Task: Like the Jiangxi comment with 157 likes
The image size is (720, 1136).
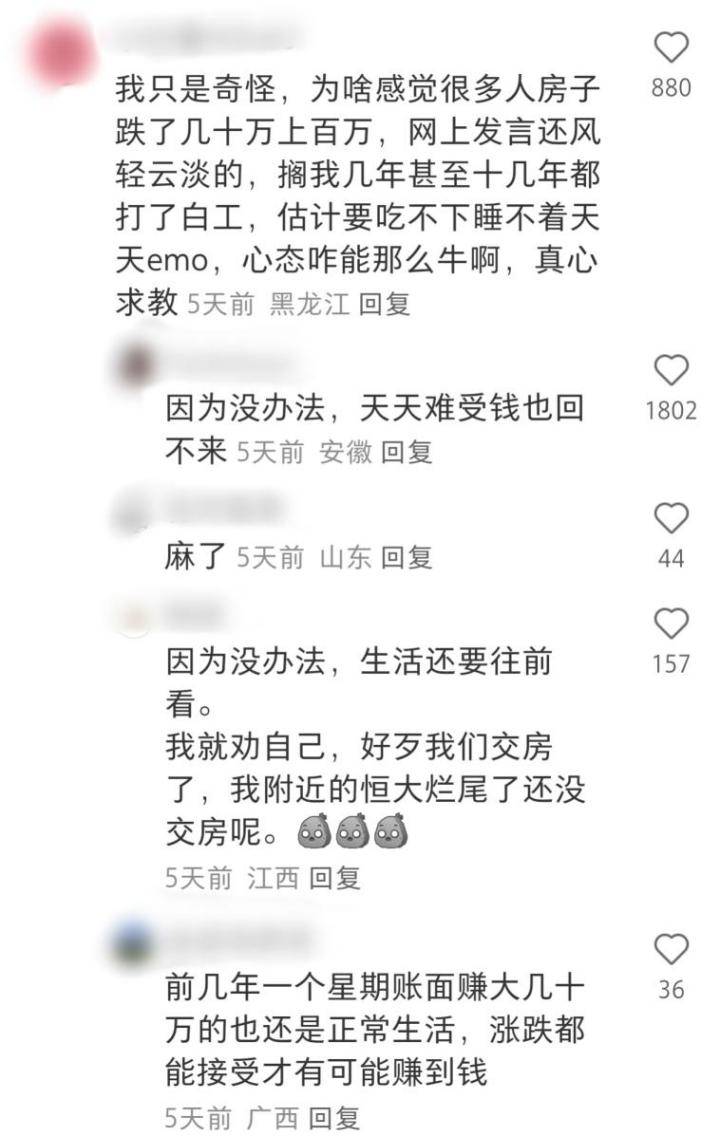Action: (671, 624)
